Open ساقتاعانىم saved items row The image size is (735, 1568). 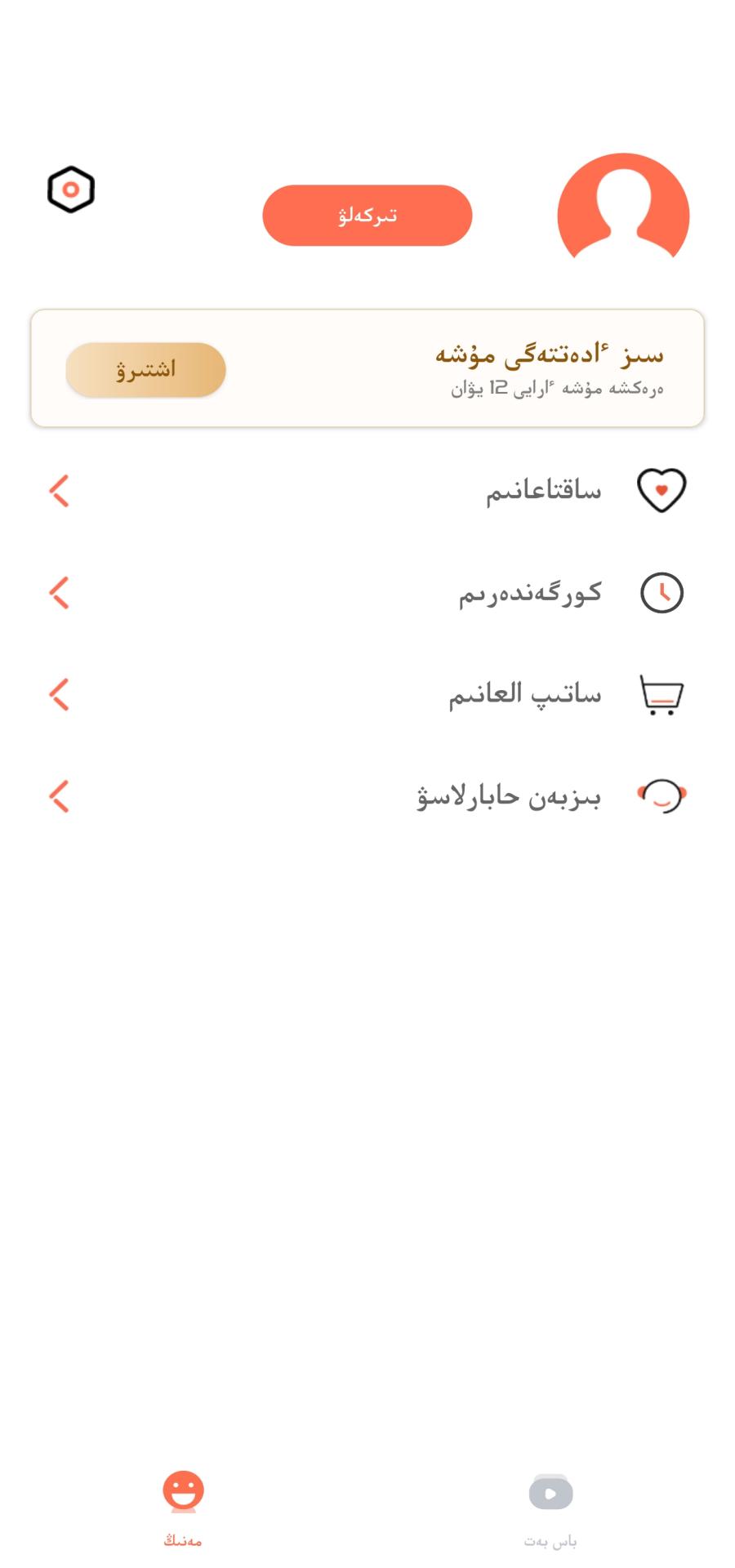coord(367,491)
